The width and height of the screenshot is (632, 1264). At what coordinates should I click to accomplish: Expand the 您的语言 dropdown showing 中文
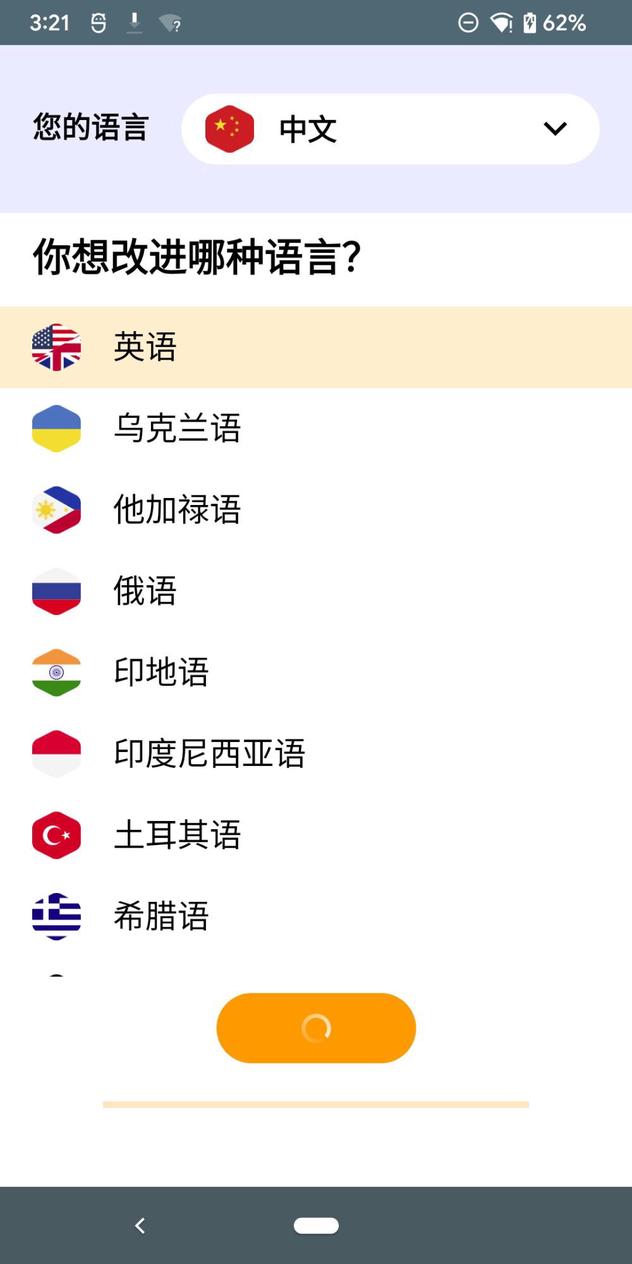[x=390, y=129]
